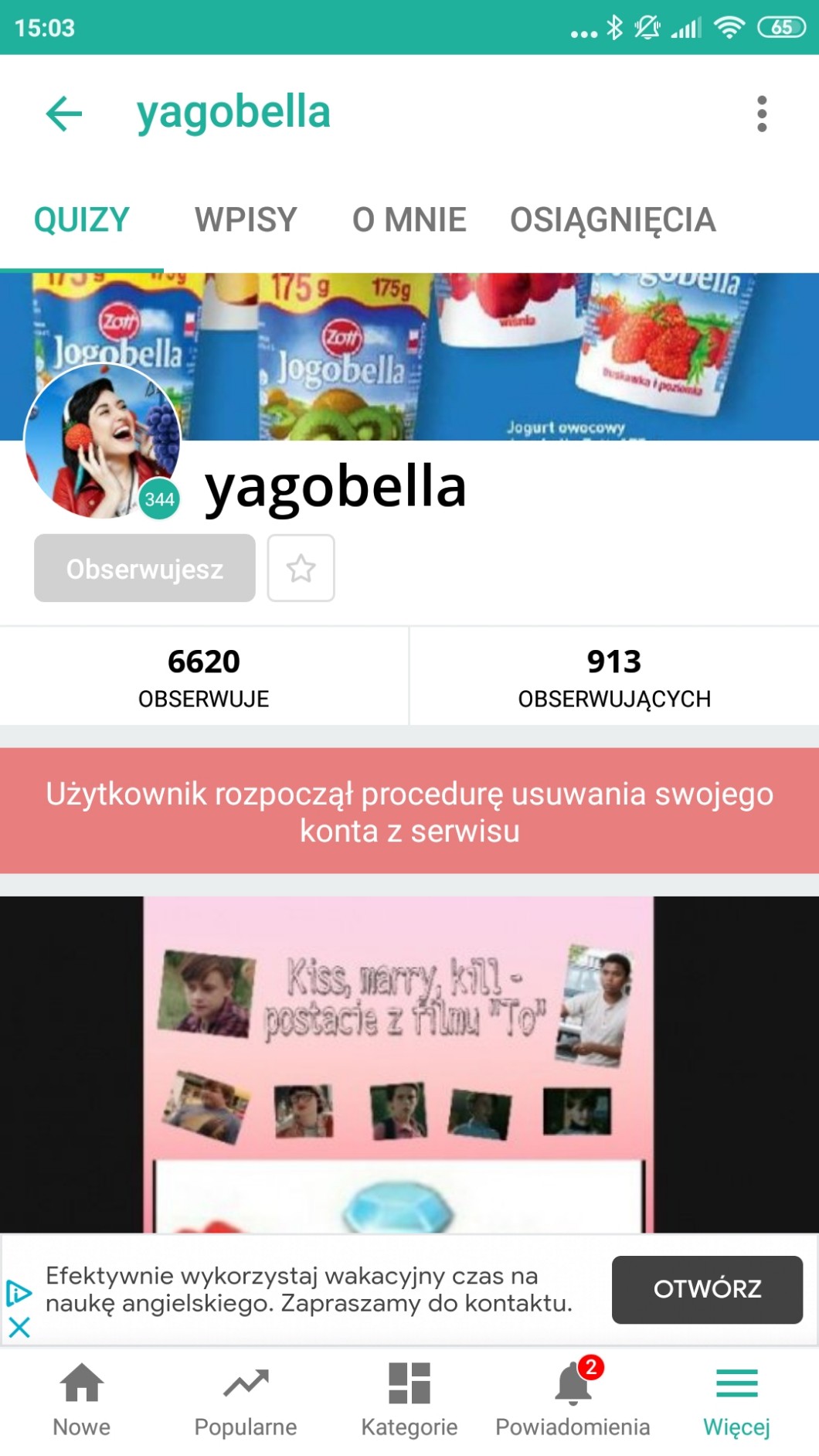This screenshot has height=1456, width=819.
Task: Switch to the WPISY tab
Action: click(246, 220)
